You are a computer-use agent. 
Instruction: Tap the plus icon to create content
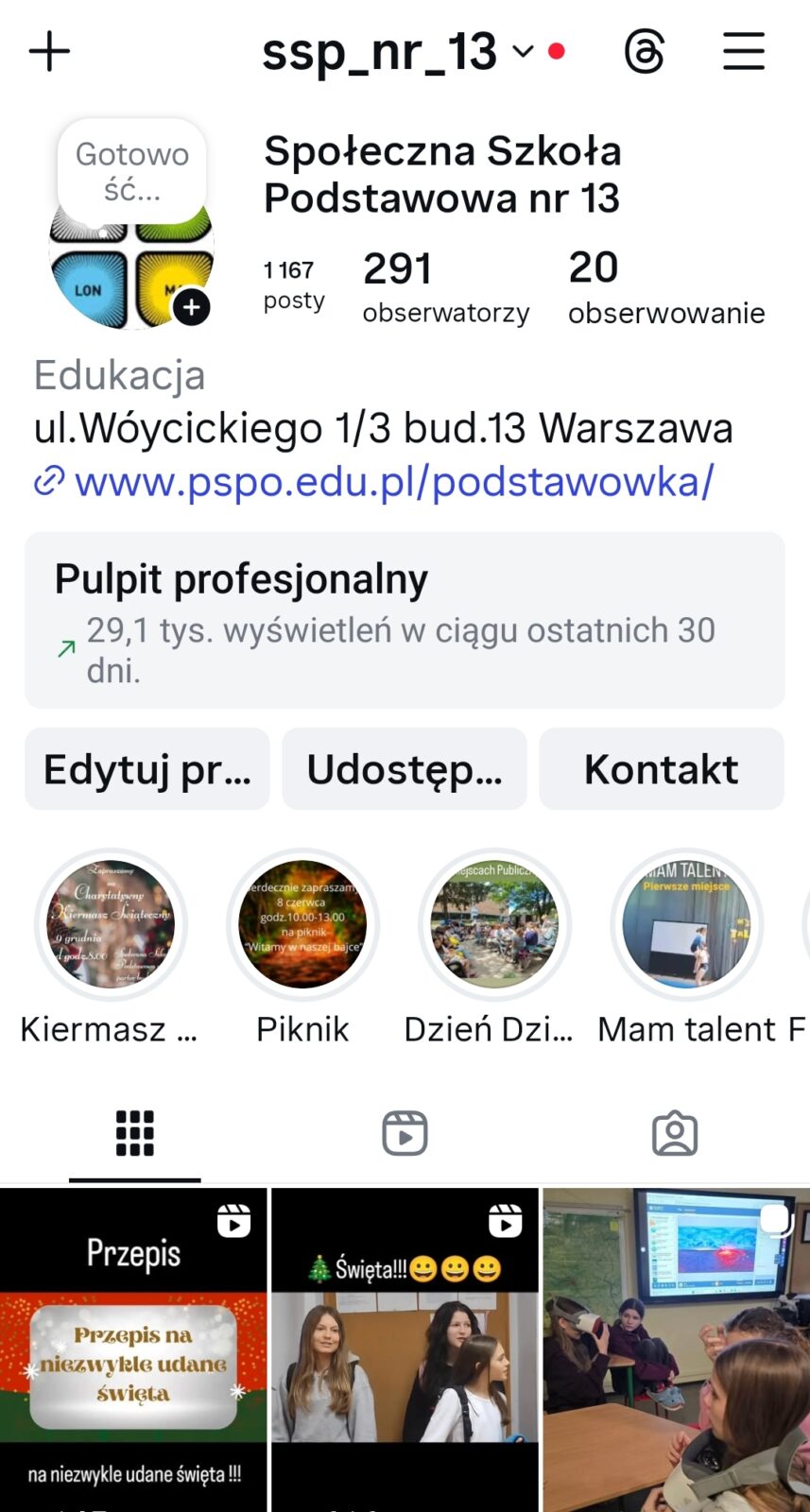pyautogui.click(x=50, y=52)
